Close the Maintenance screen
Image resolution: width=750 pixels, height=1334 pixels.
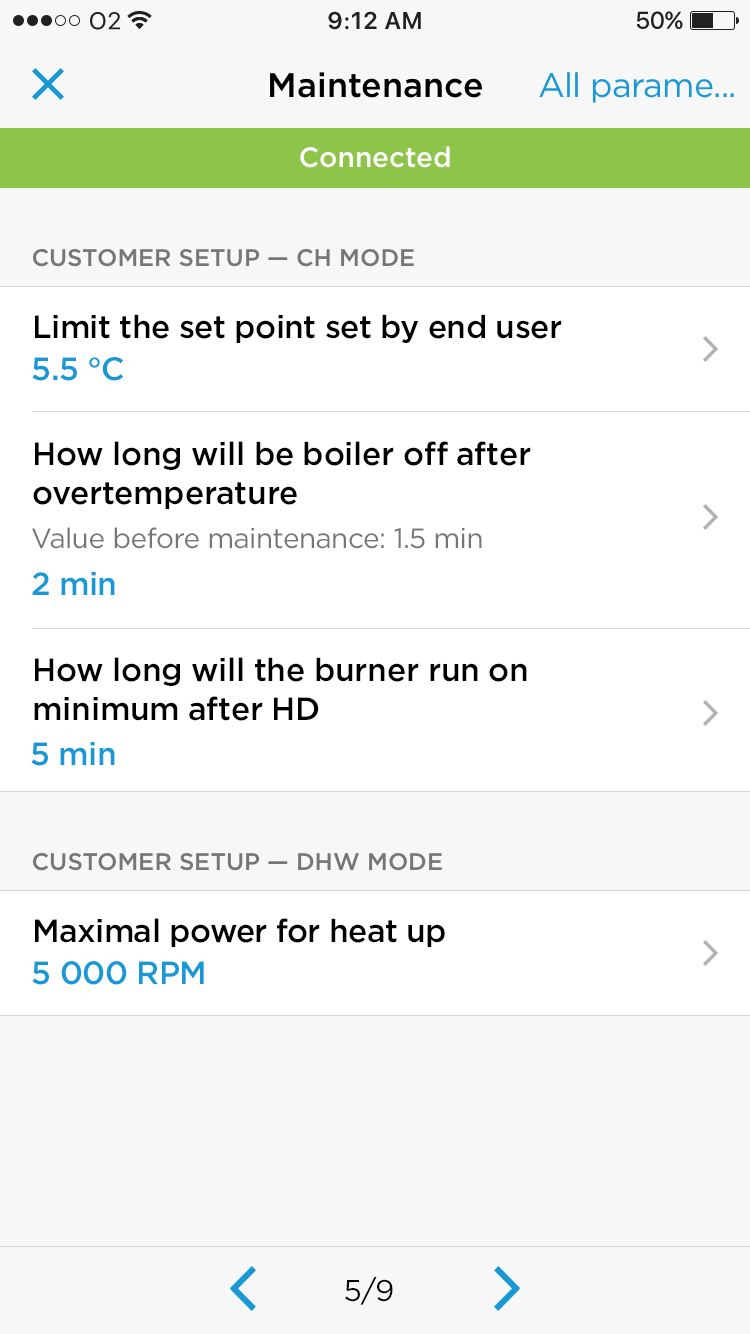47,85
